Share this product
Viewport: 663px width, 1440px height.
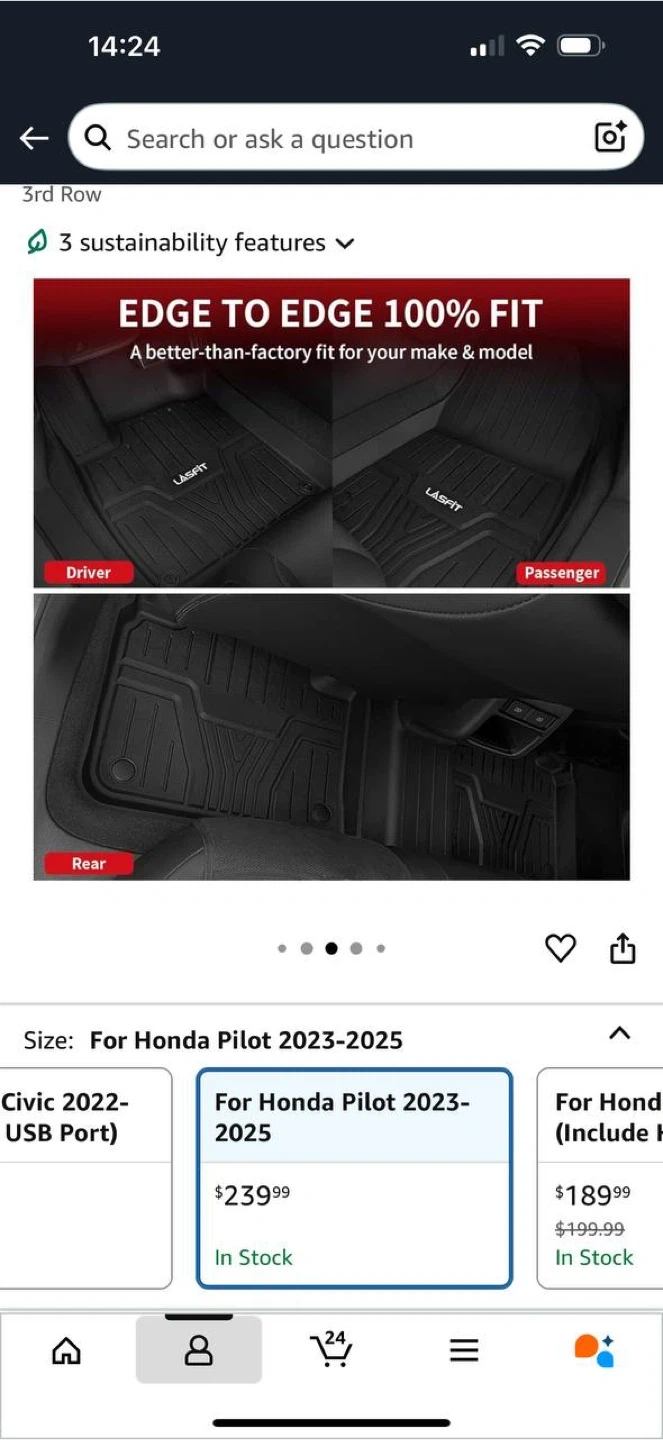pos(623,948)
